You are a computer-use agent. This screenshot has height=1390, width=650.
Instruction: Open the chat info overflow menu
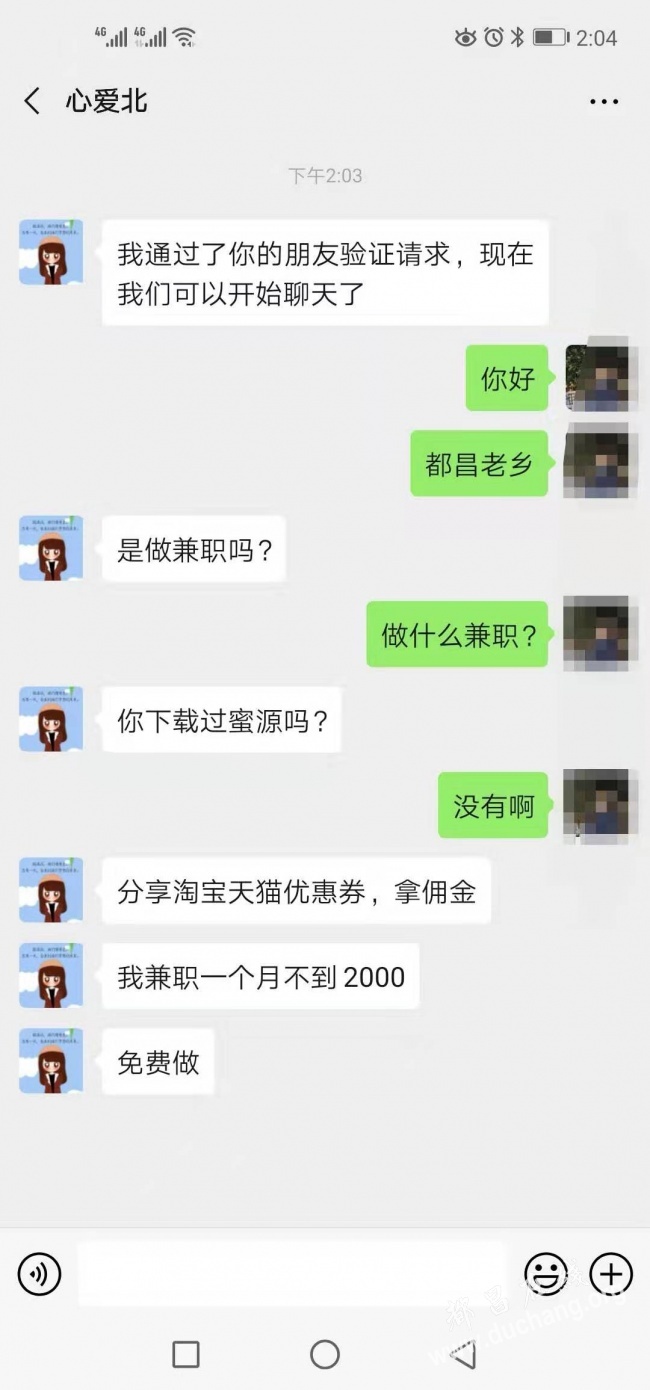tap(604, 102)
